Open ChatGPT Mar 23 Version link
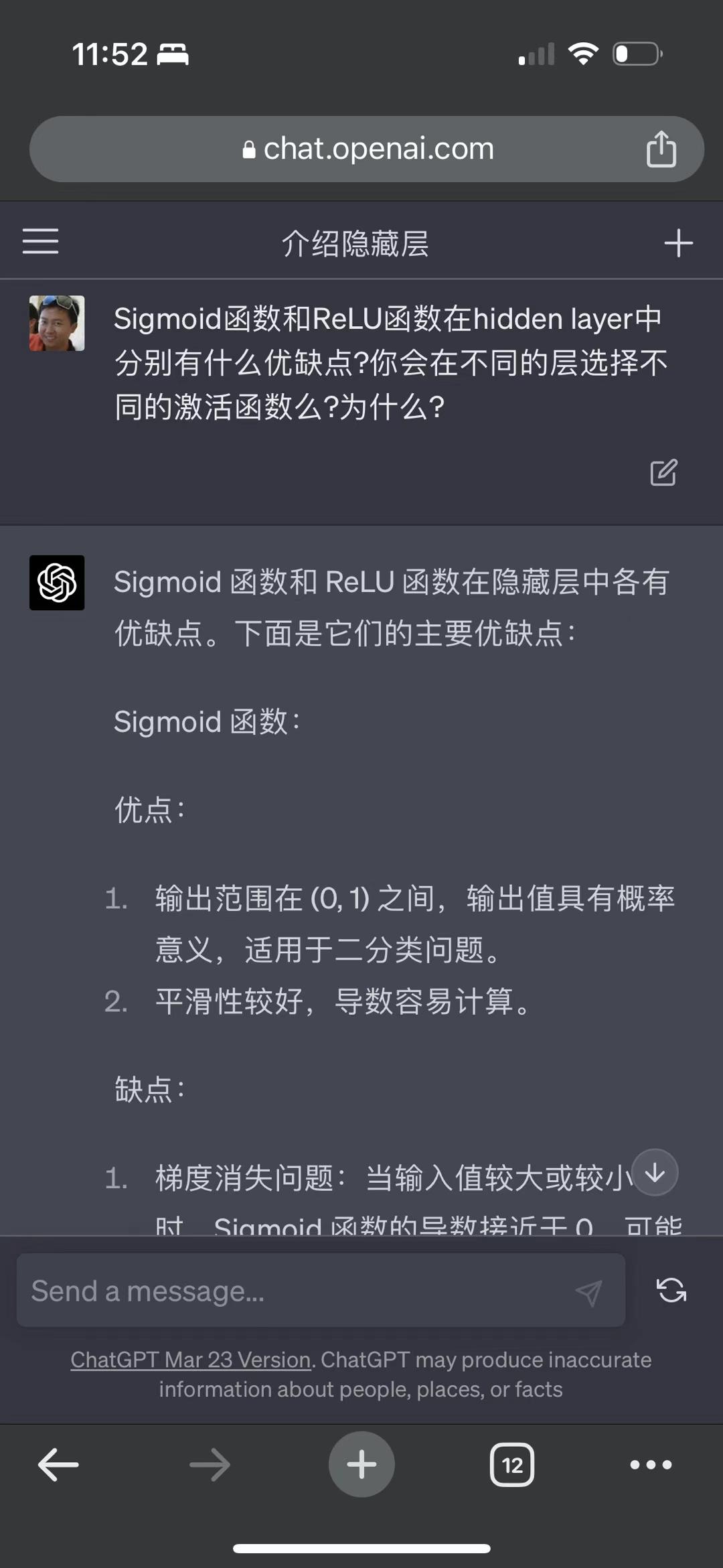Screen dimensions: 723x1568 pos(191,1360)
